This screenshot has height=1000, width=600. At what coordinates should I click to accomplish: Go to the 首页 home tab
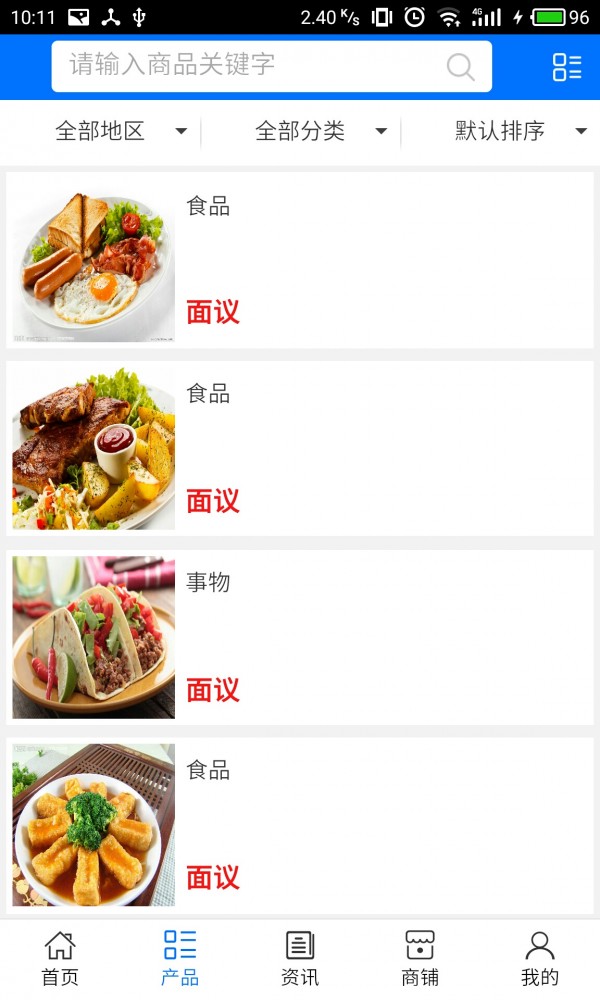pyautogui.click(x=60, y=958)
